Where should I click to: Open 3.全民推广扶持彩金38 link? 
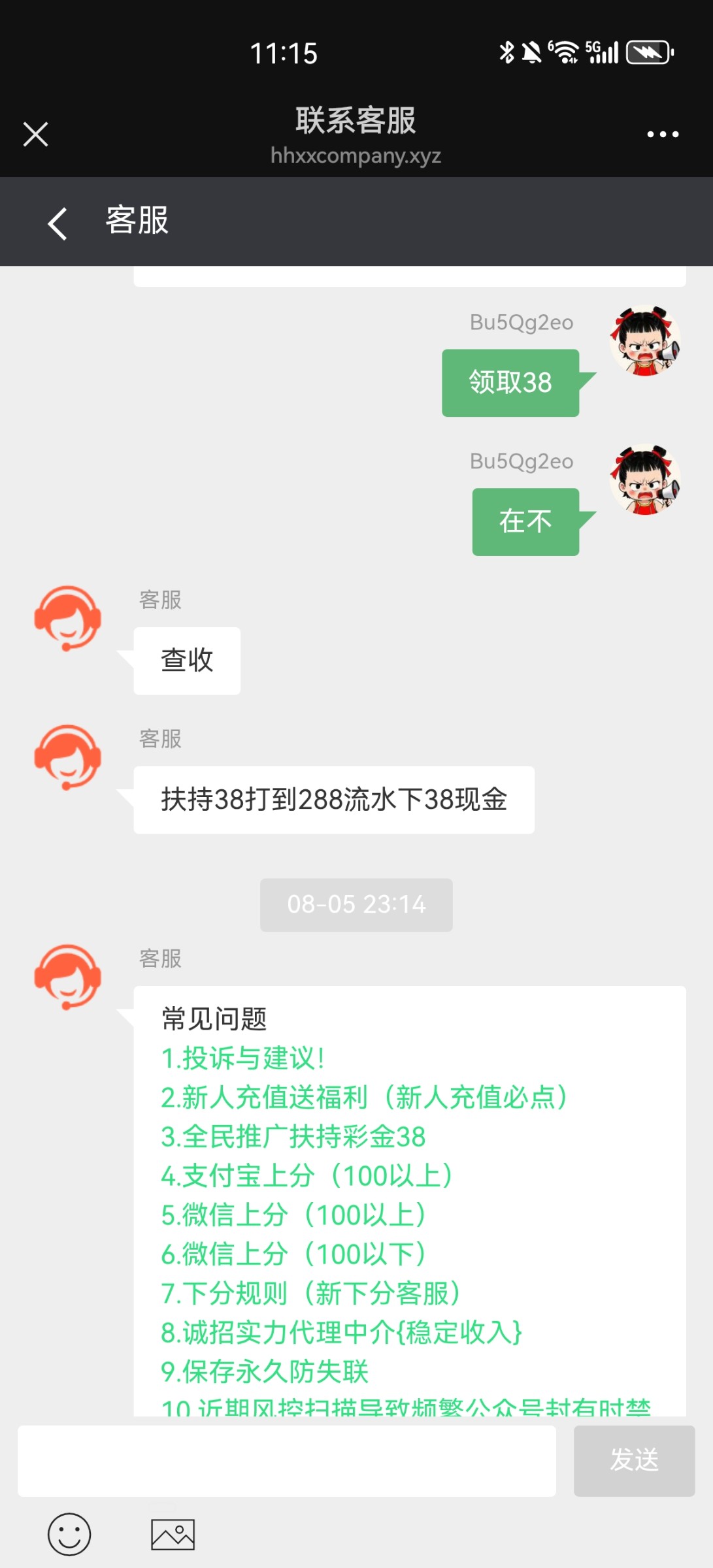coord(293,1137)
